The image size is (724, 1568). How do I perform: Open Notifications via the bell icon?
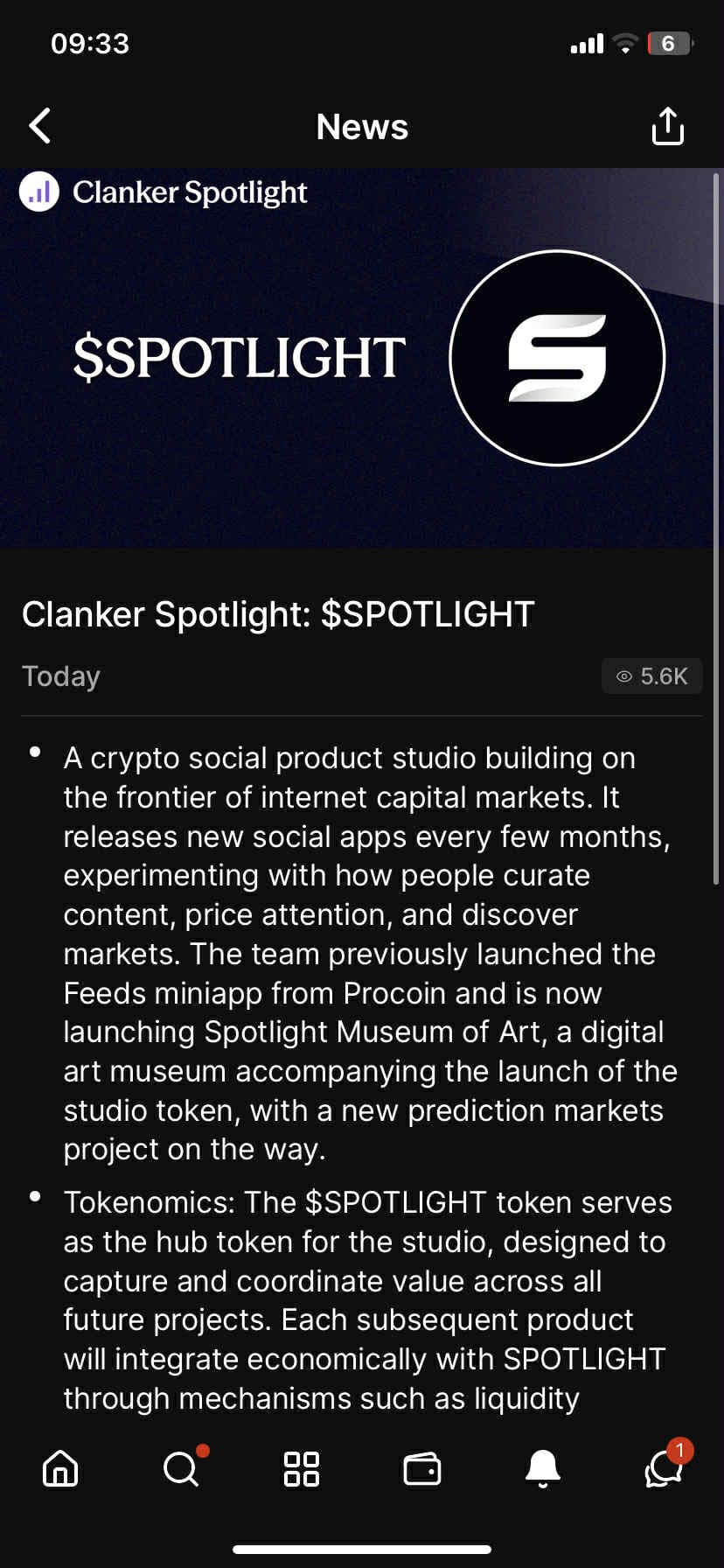542,1470
